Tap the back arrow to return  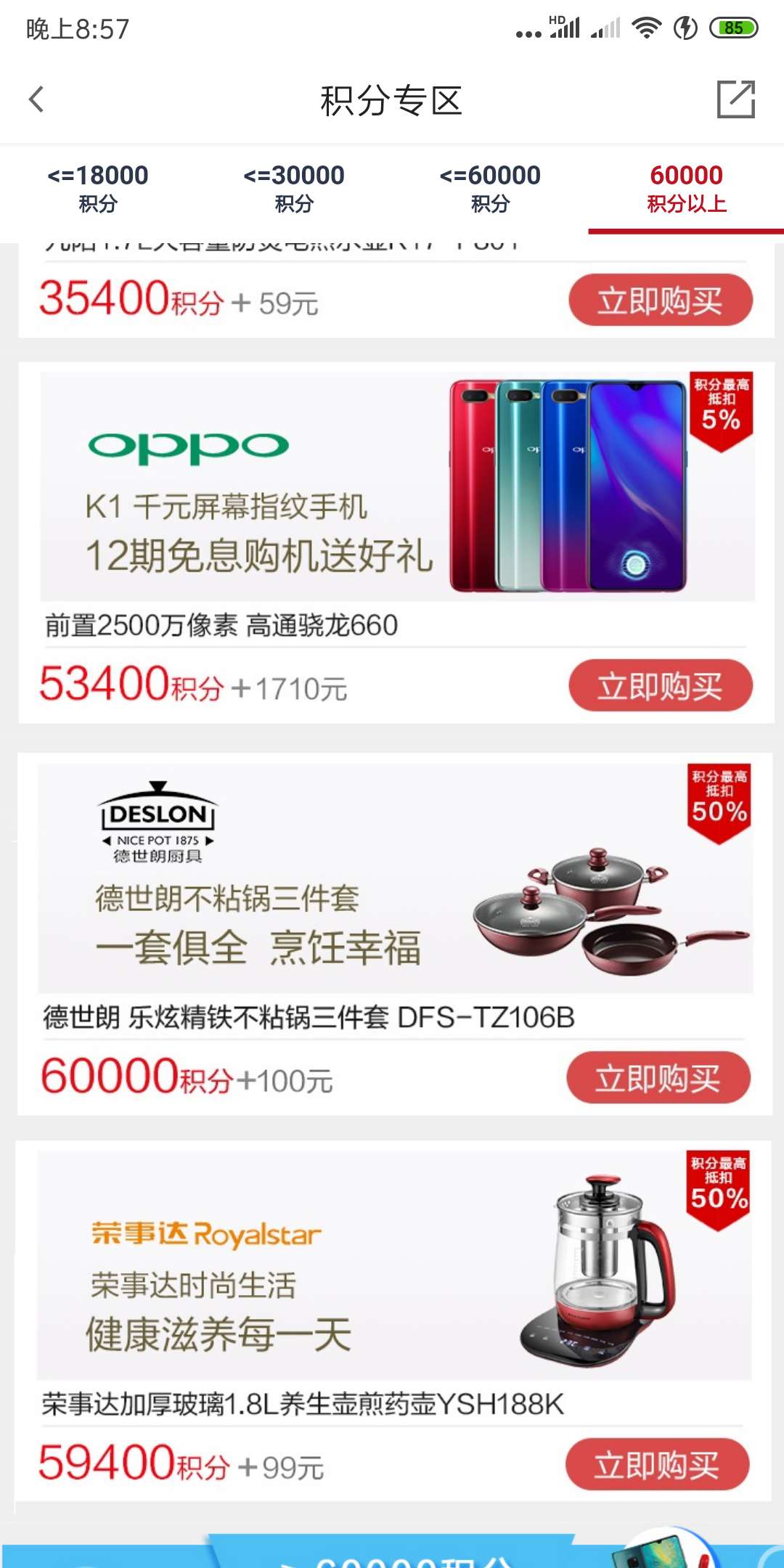click(34, 99)
